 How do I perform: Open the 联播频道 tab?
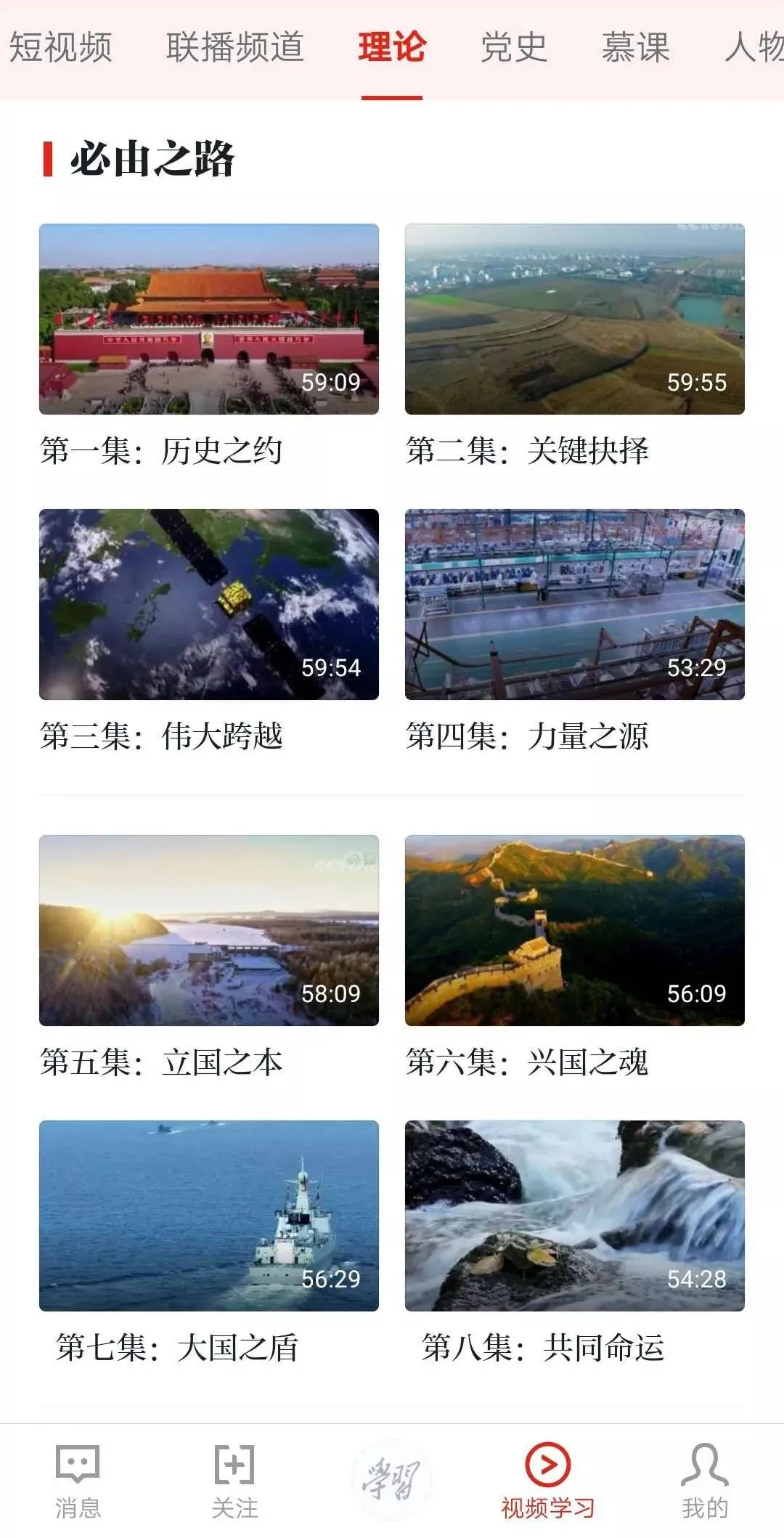tap(234, 48)
